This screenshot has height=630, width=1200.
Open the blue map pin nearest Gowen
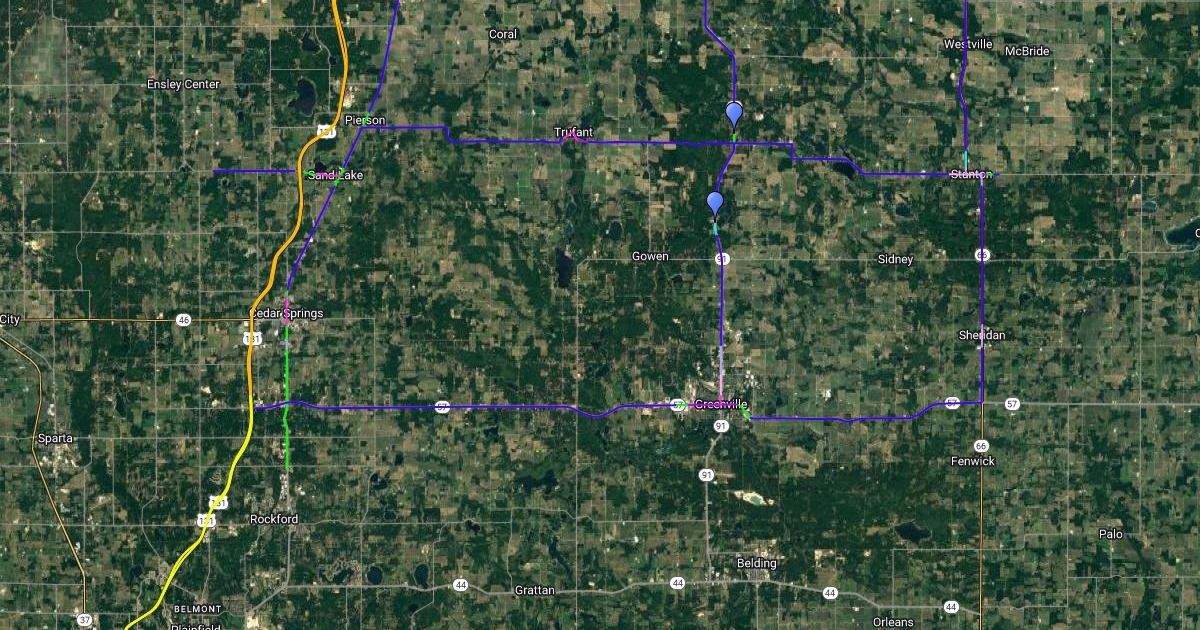(x=714, y=203)
